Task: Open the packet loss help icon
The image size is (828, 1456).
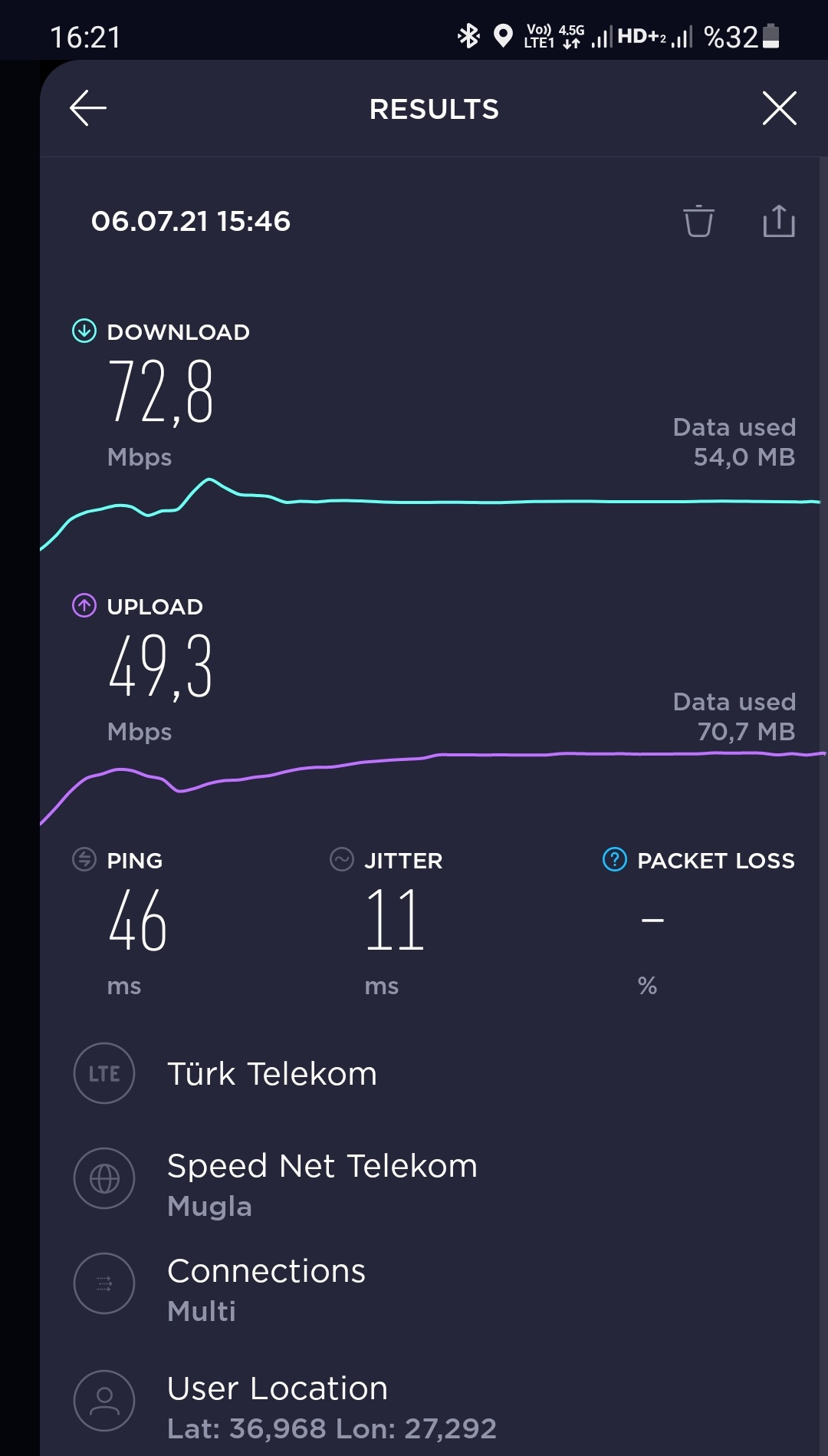Action: point(615,859)
